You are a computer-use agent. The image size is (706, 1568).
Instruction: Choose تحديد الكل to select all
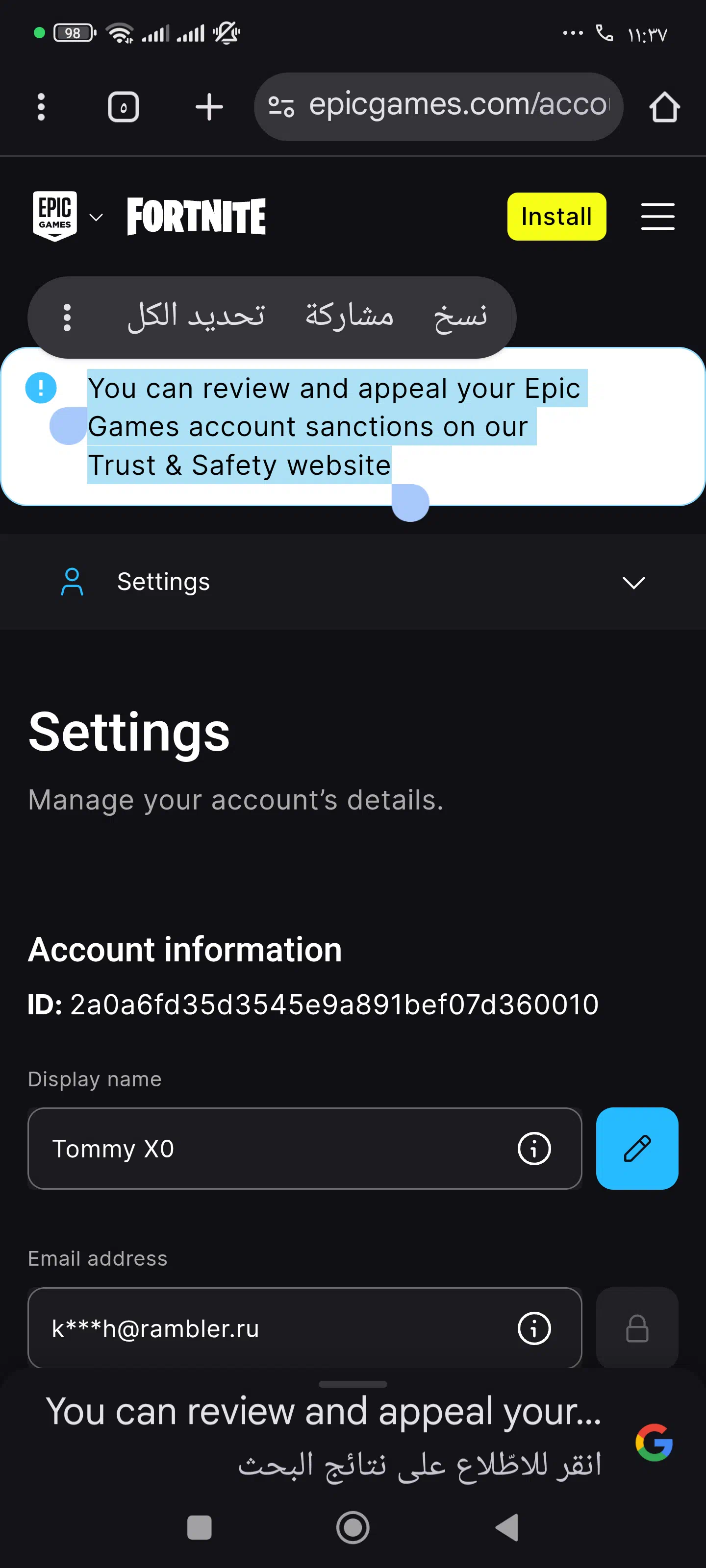click(196, 316)
